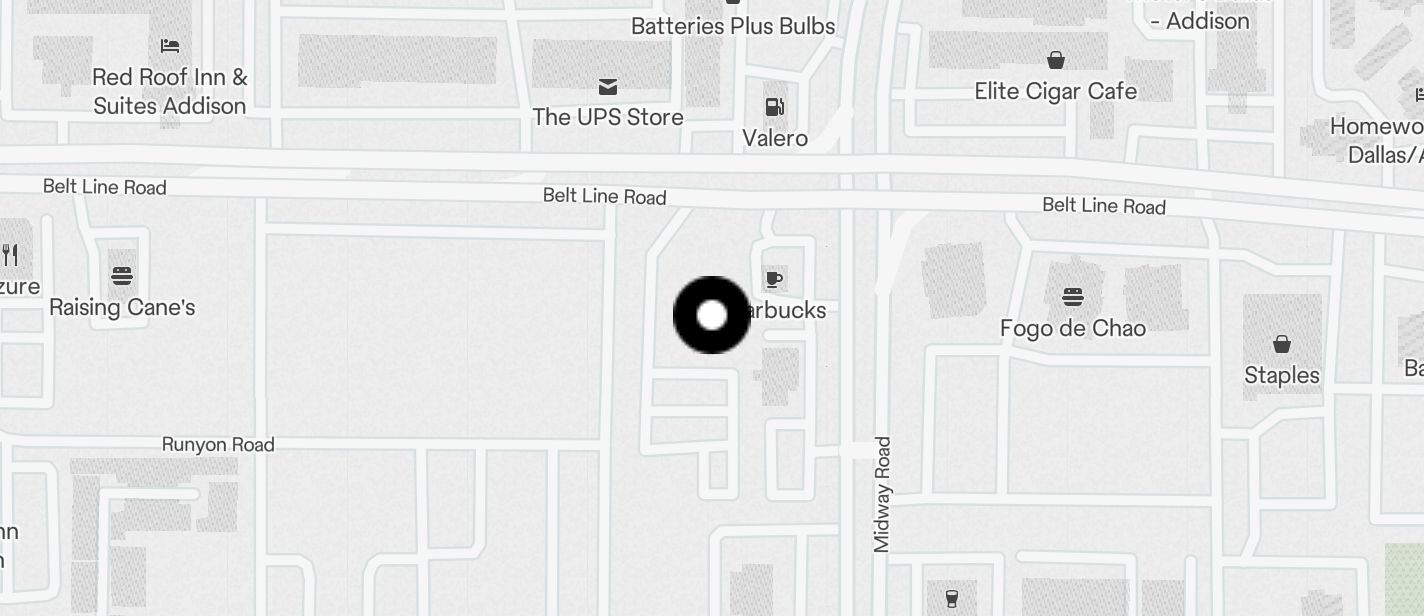
Task: Tap the black location pin marker
Action: [x=711, y=315]
